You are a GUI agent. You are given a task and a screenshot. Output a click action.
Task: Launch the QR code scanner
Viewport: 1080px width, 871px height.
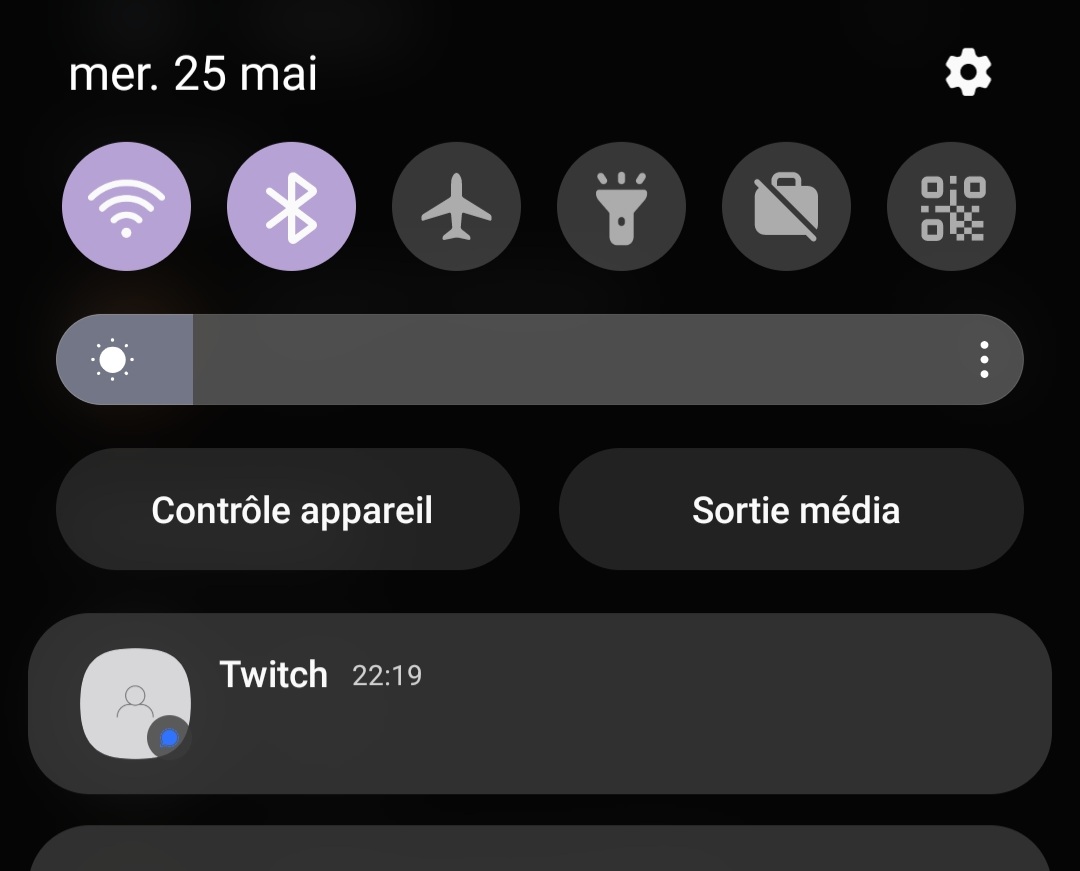951,207
